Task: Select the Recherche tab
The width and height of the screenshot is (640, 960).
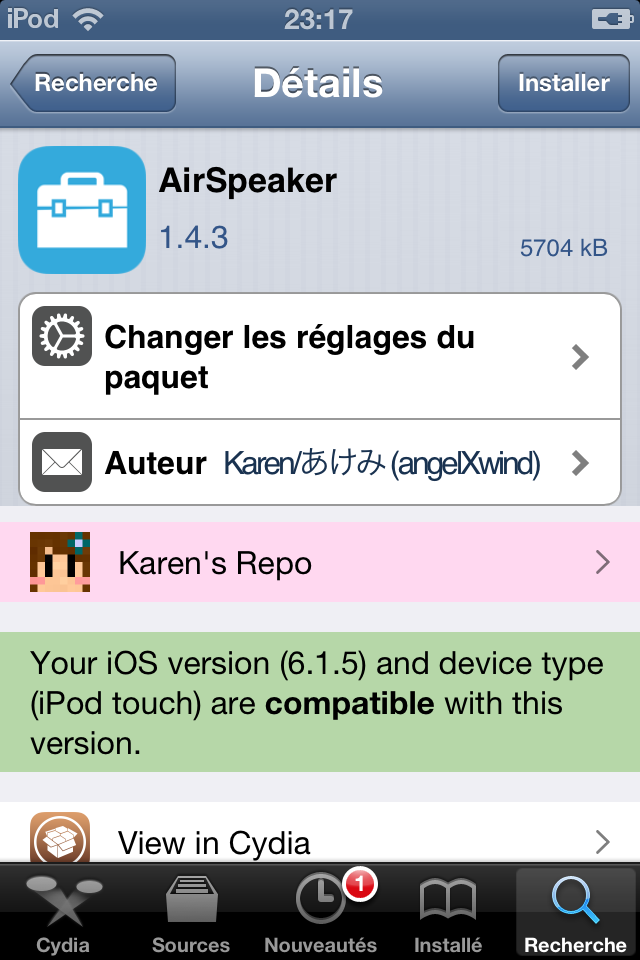Action: pyautogui.click(x=575, y=912)
